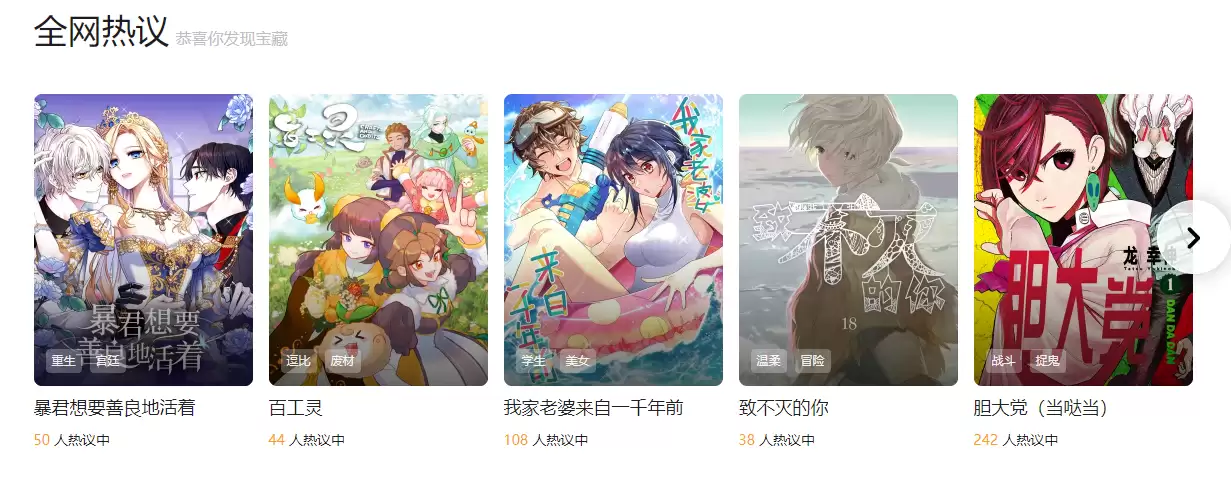The width and height of the screenshot is (1231, 485).
Task: Select the 重生 tag on 暴君想要善良地活着
Action: [x=64, y=360]
